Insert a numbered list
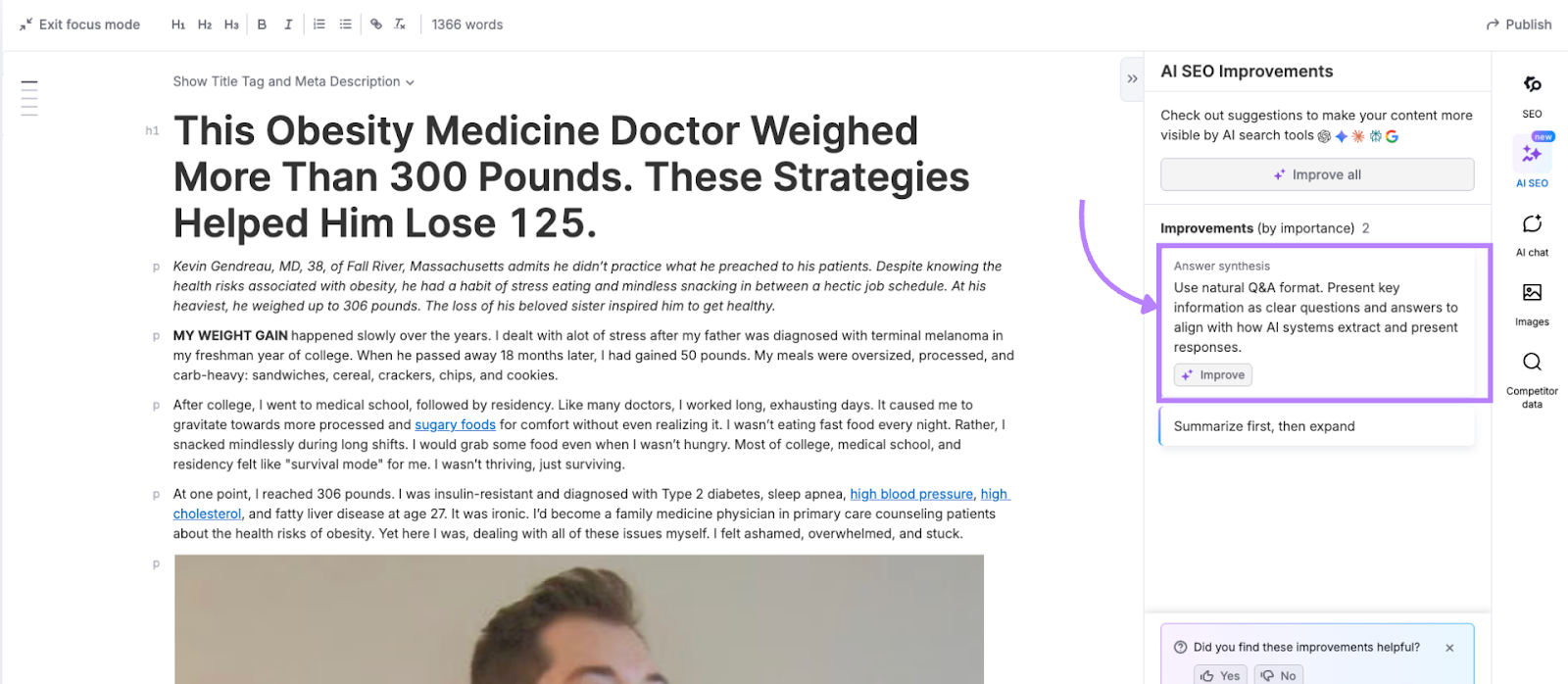The height and width of the screenshot is (684, 1568). pyautogui.click(x=319, y=24)
